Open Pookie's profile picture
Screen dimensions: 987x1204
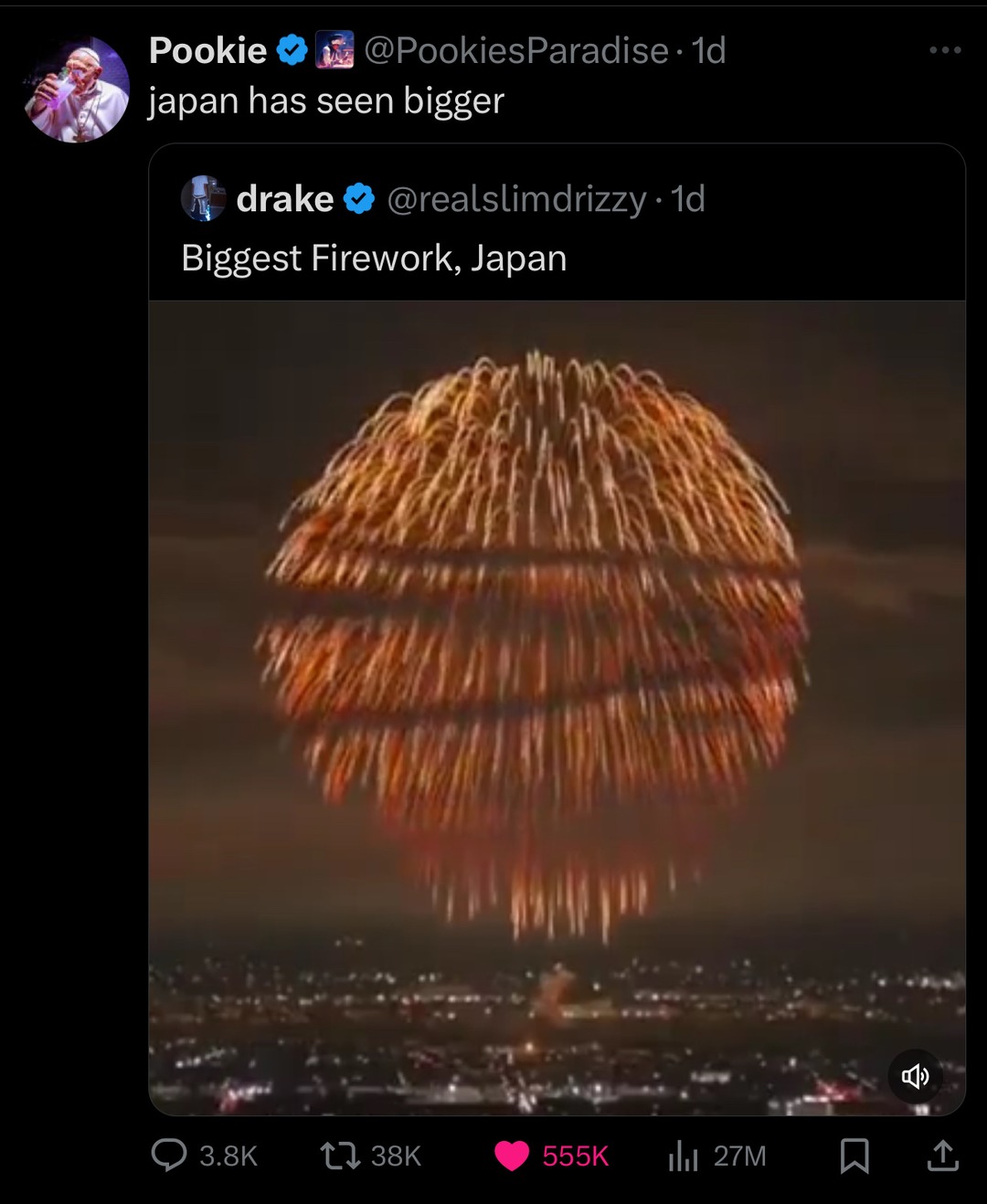click(x=77, y=90)
